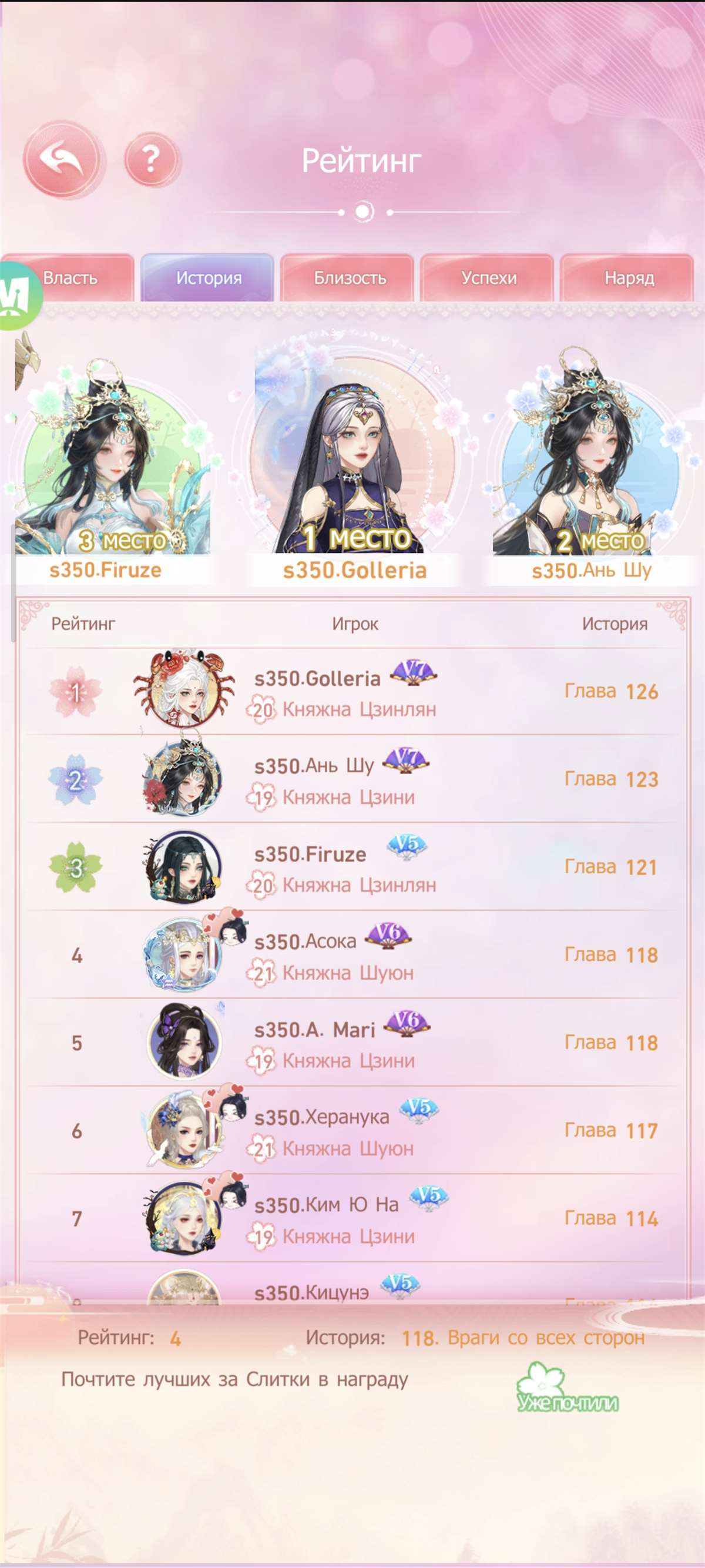Viewport: 705px width, 1568px height.
Task: Open the Близость tab
Action: click(349, 278)
